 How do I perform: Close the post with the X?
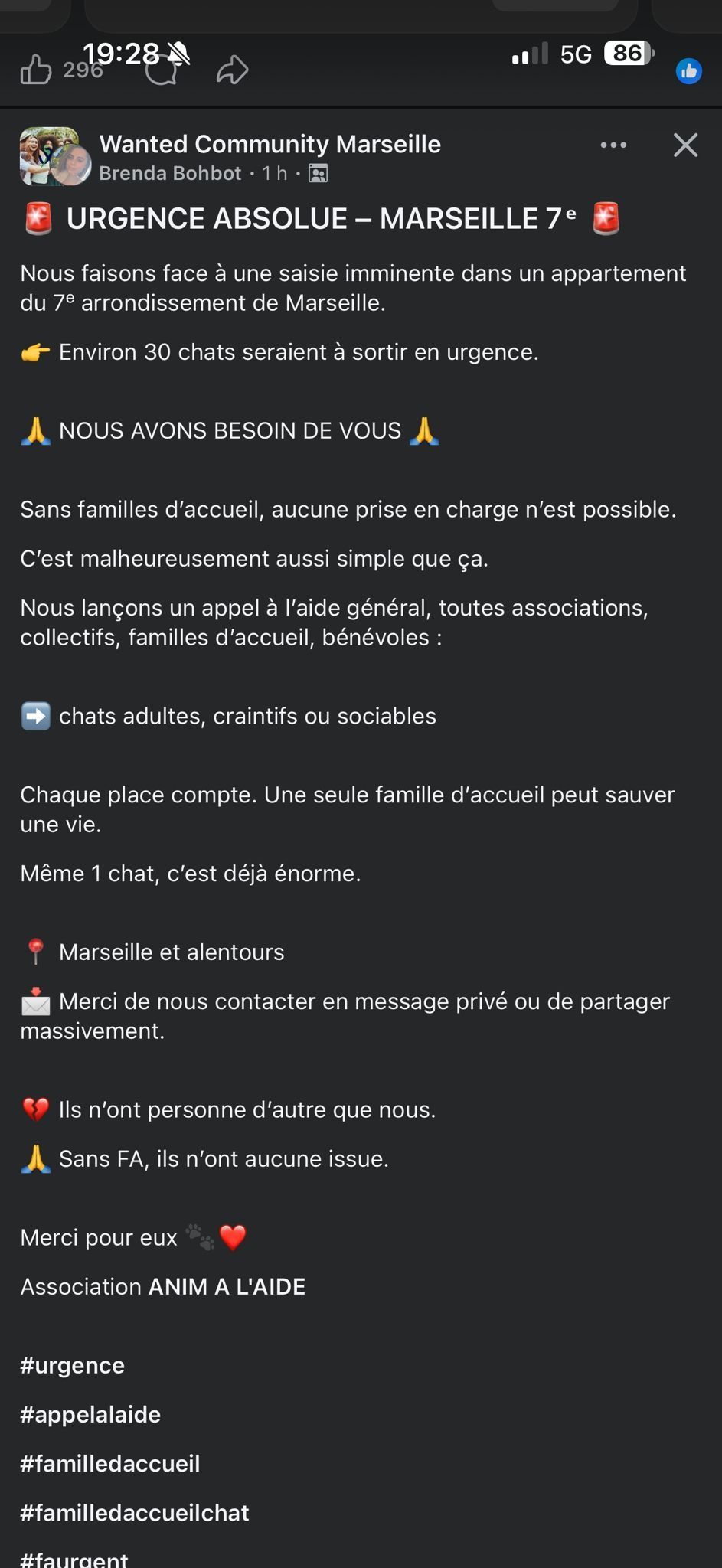(x=685, y=145)
